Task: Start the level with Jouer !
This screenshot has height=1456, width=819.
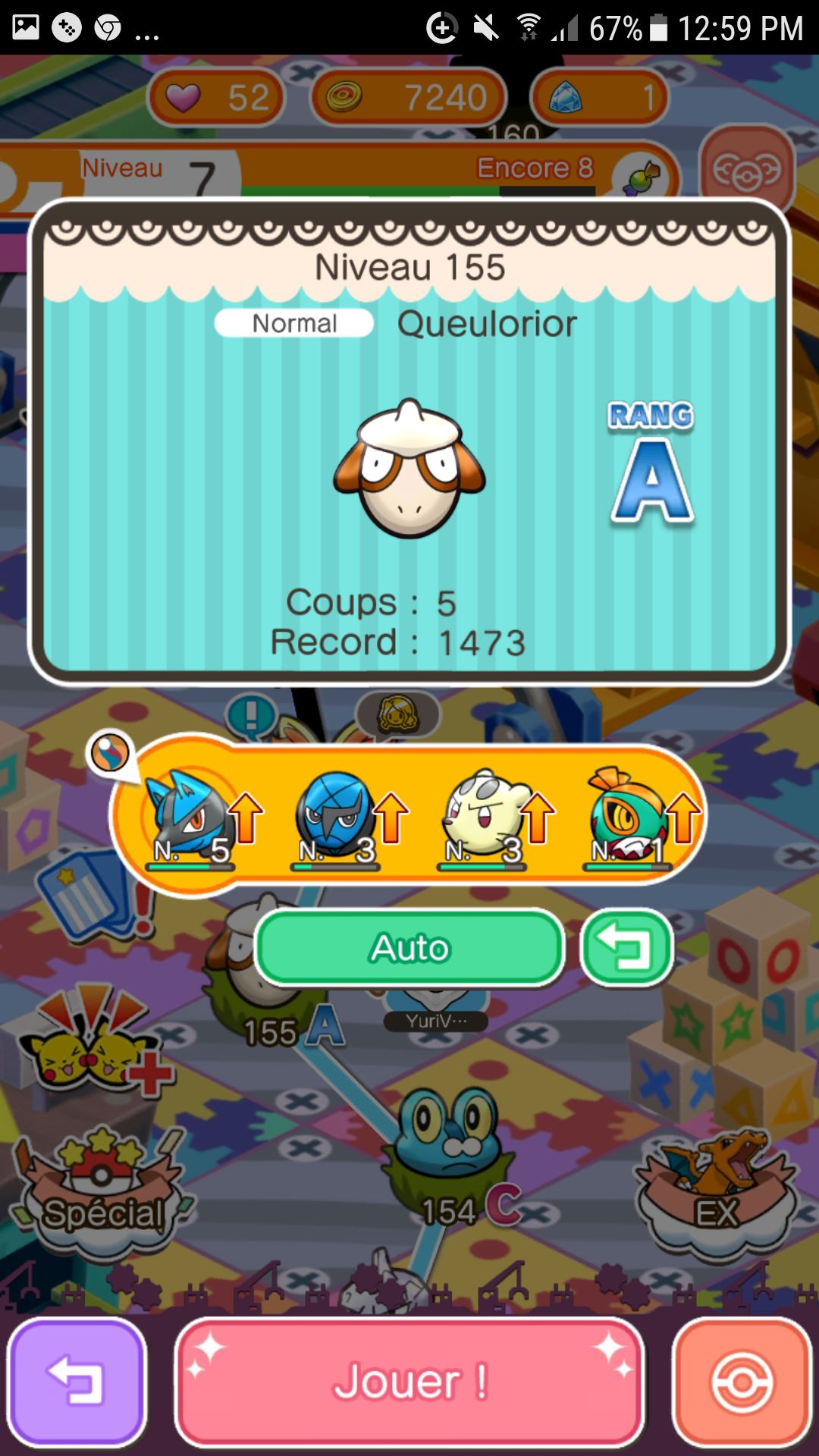Action: 409,1382
